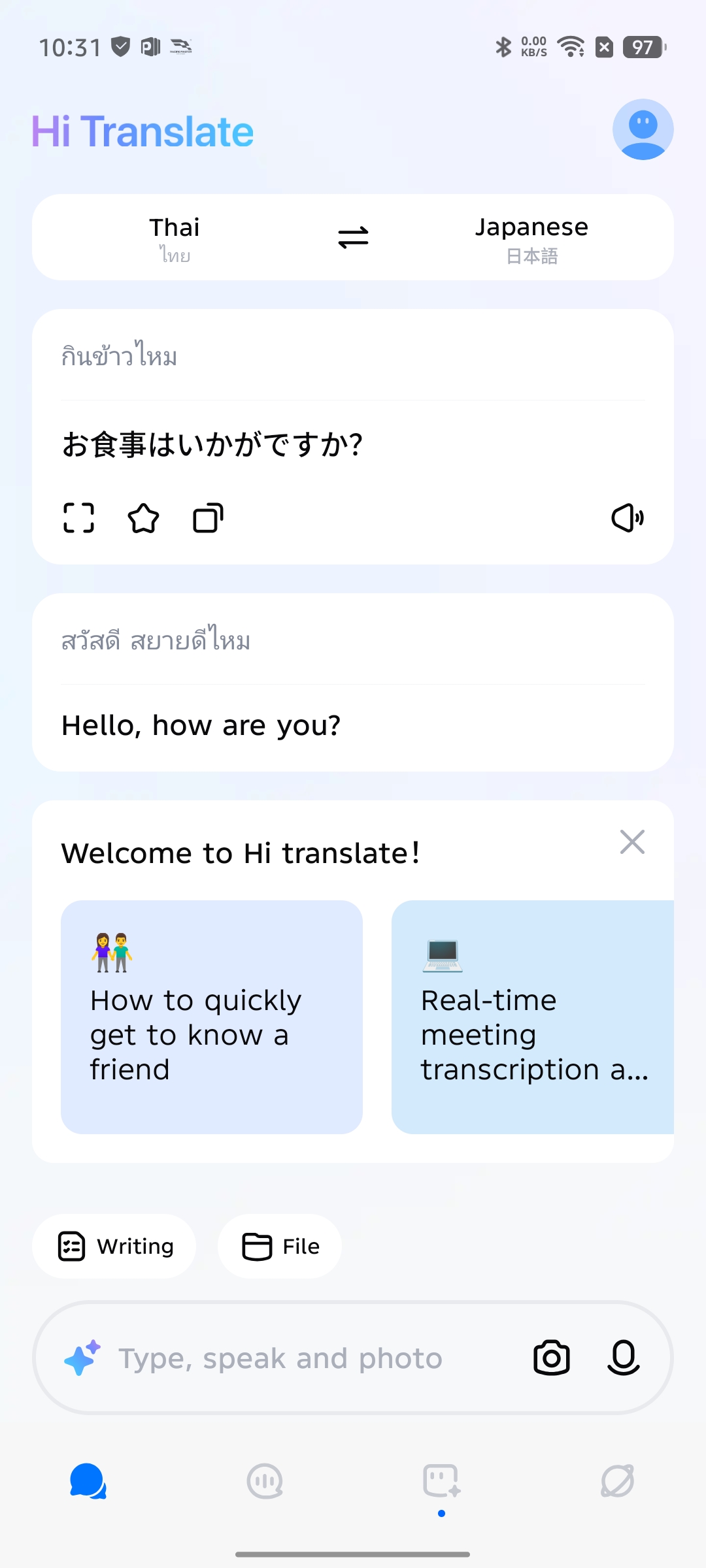Open the Real-time meeting transcription card
This screenshot has width=706, height=1568.
coord(533,1017)
